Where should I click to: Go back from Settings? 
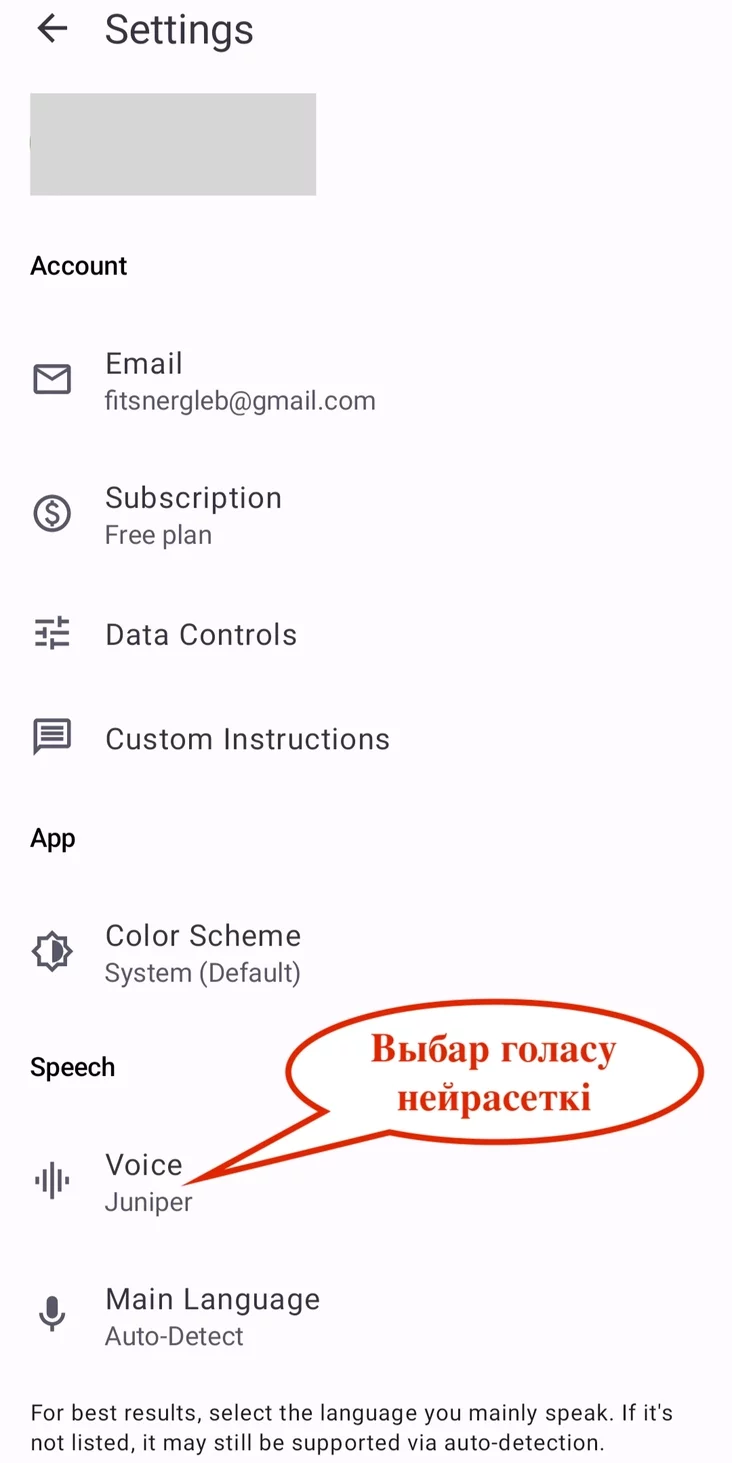[51, 29]
